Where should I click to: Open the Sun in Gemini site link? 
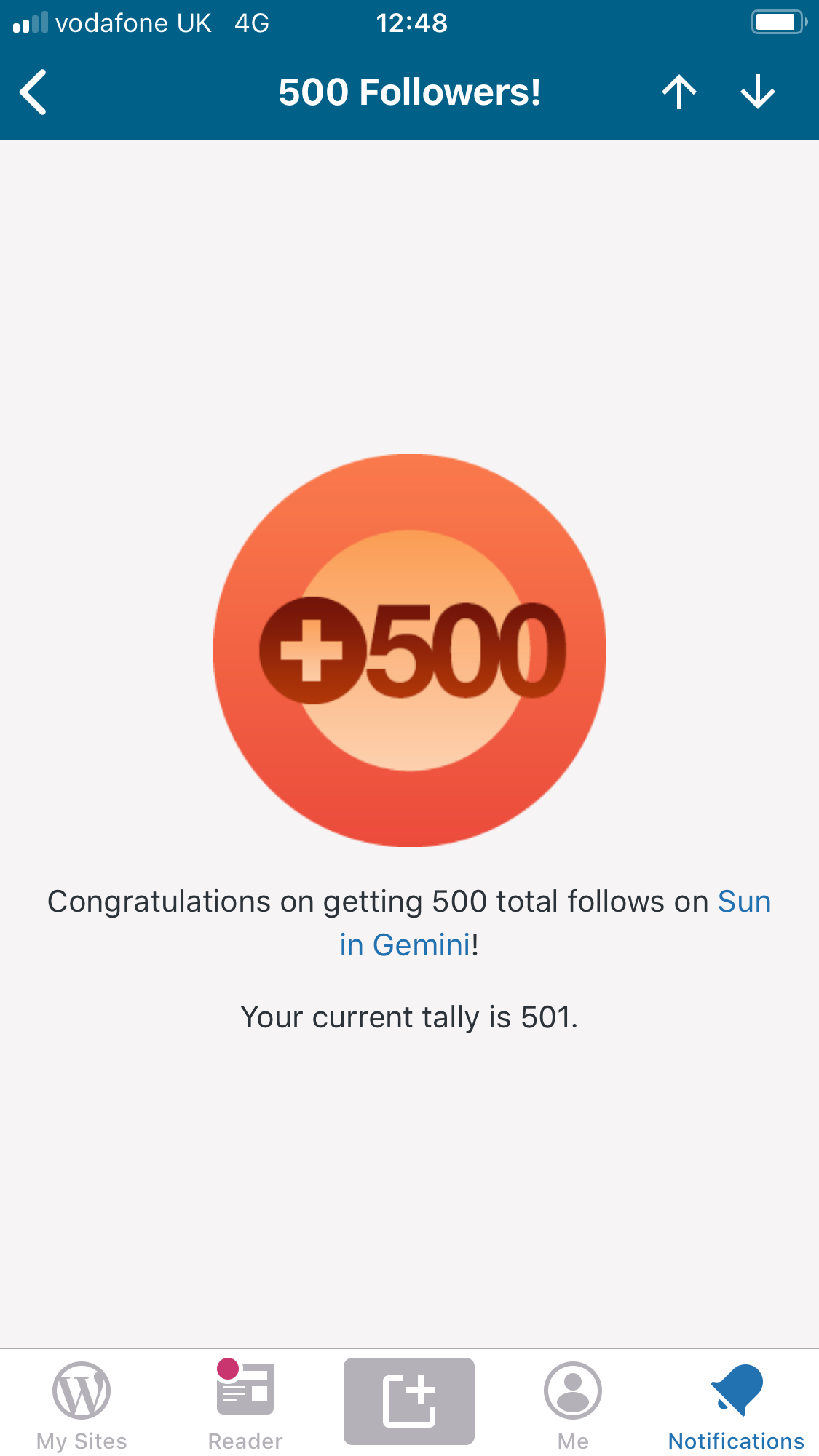743,902
